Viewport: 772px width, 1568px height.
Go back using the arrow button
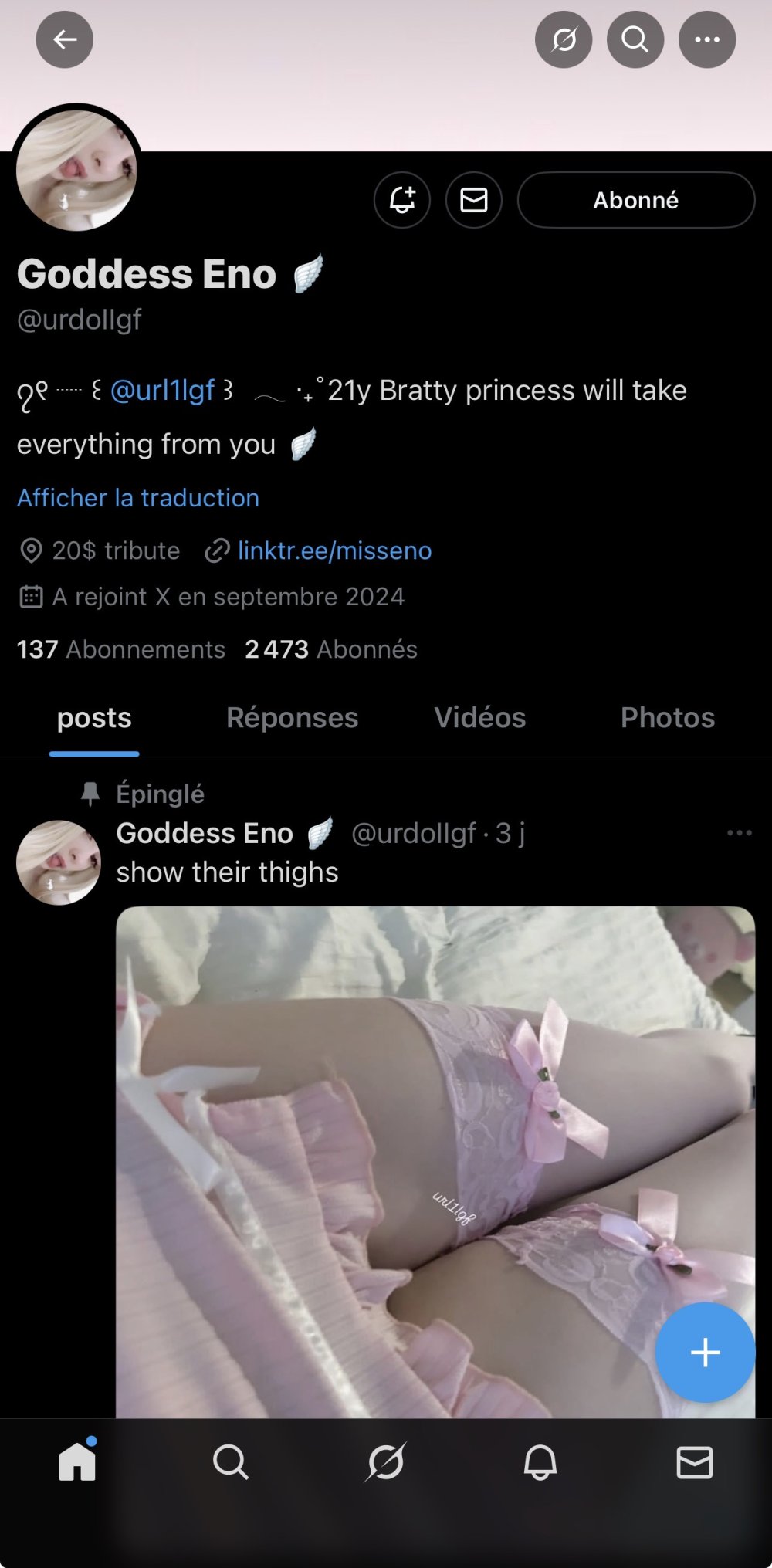(x=65, y=39)
